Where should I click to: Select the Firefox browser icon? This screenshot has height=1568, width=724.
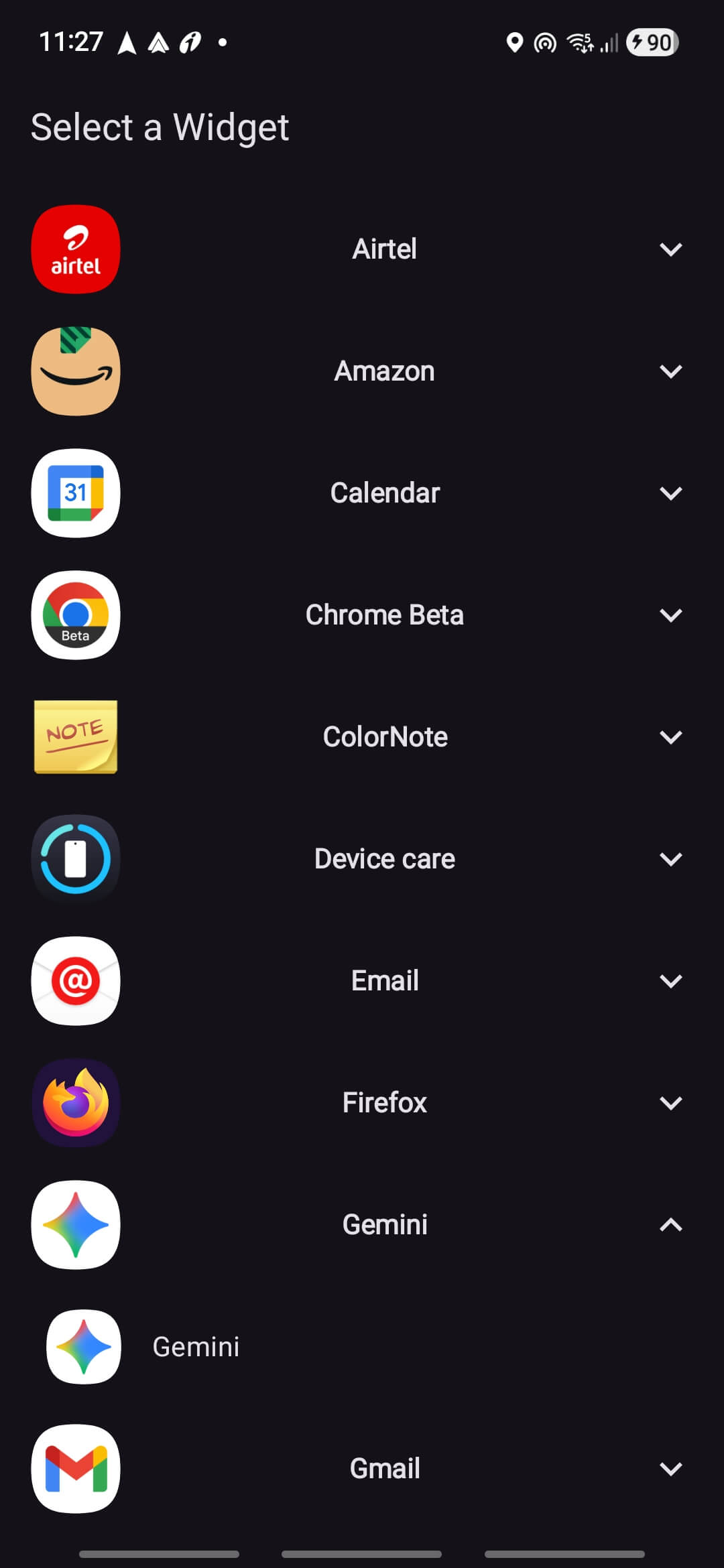click(x=75, y=1102)
